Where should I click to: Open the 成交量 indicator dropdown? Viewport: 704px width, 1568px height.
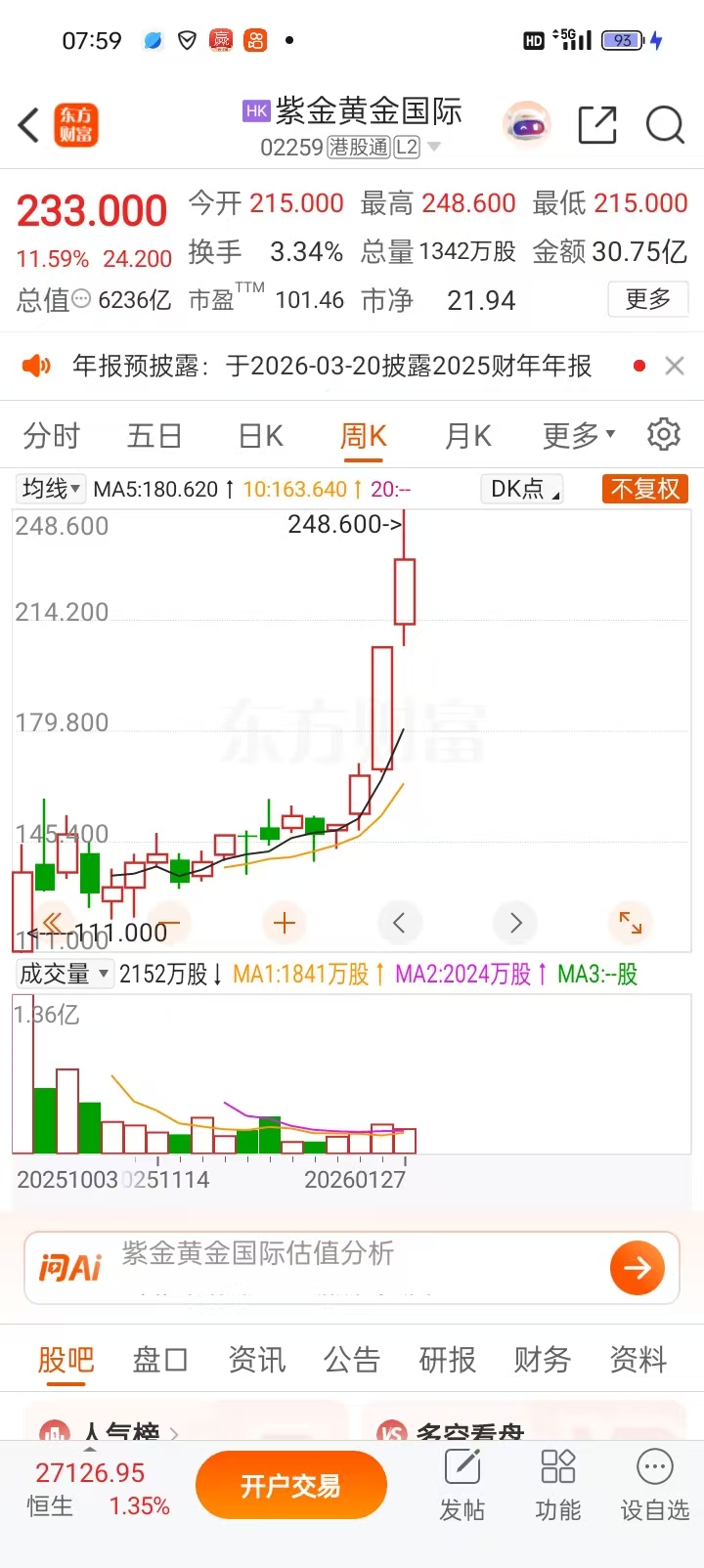(x=64, y=974)
